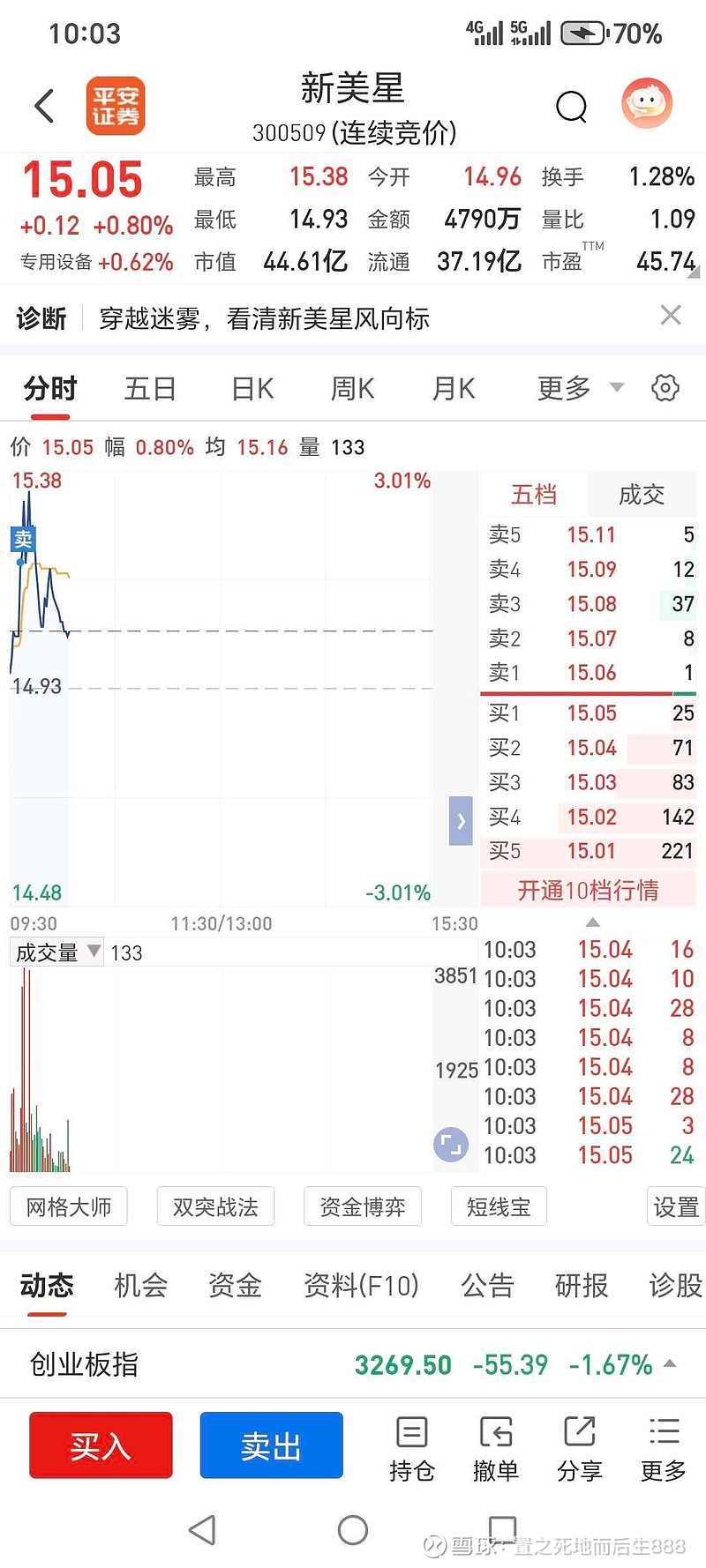Go back using the top-left arrow

[44, 107]
